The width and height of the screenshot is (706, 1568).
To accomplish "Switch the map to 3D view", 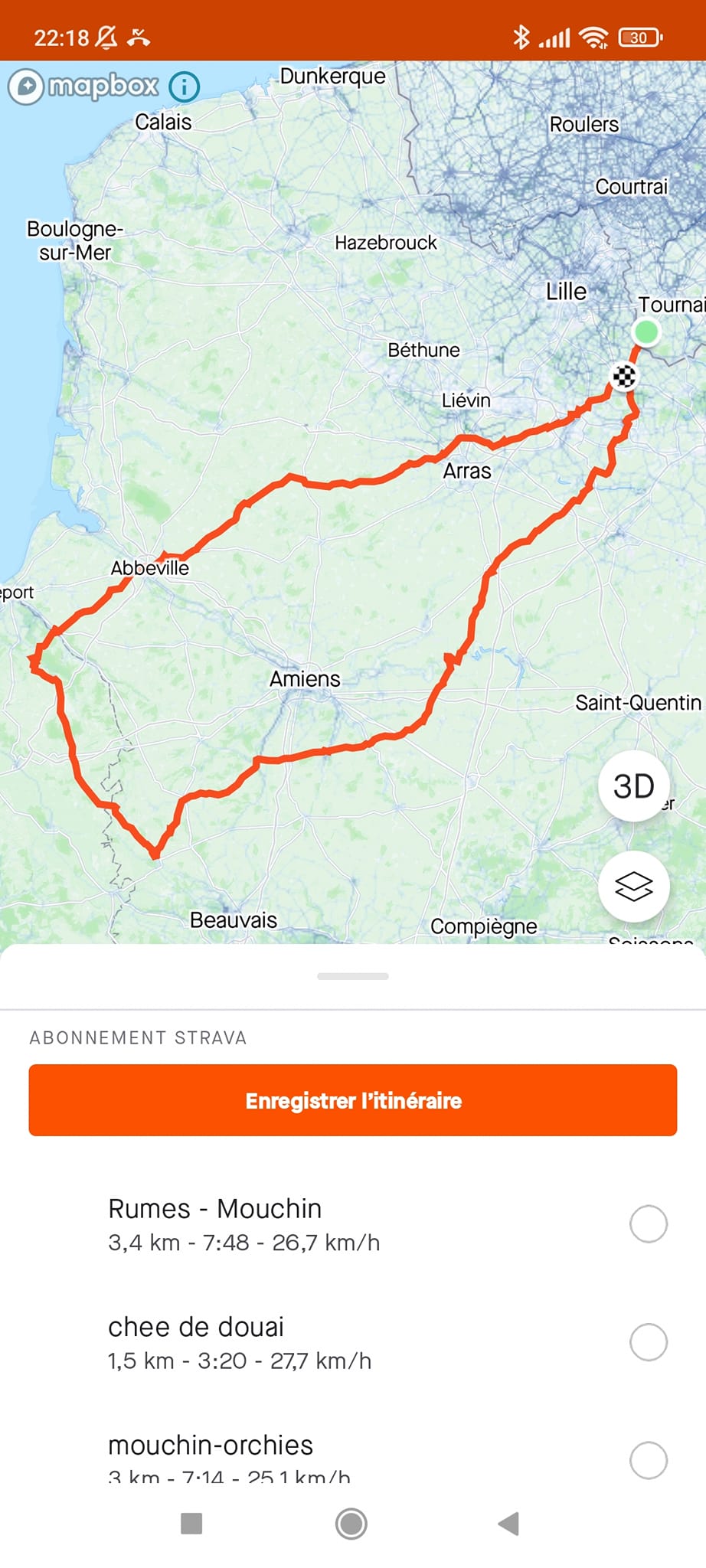I will coord(633,786).
